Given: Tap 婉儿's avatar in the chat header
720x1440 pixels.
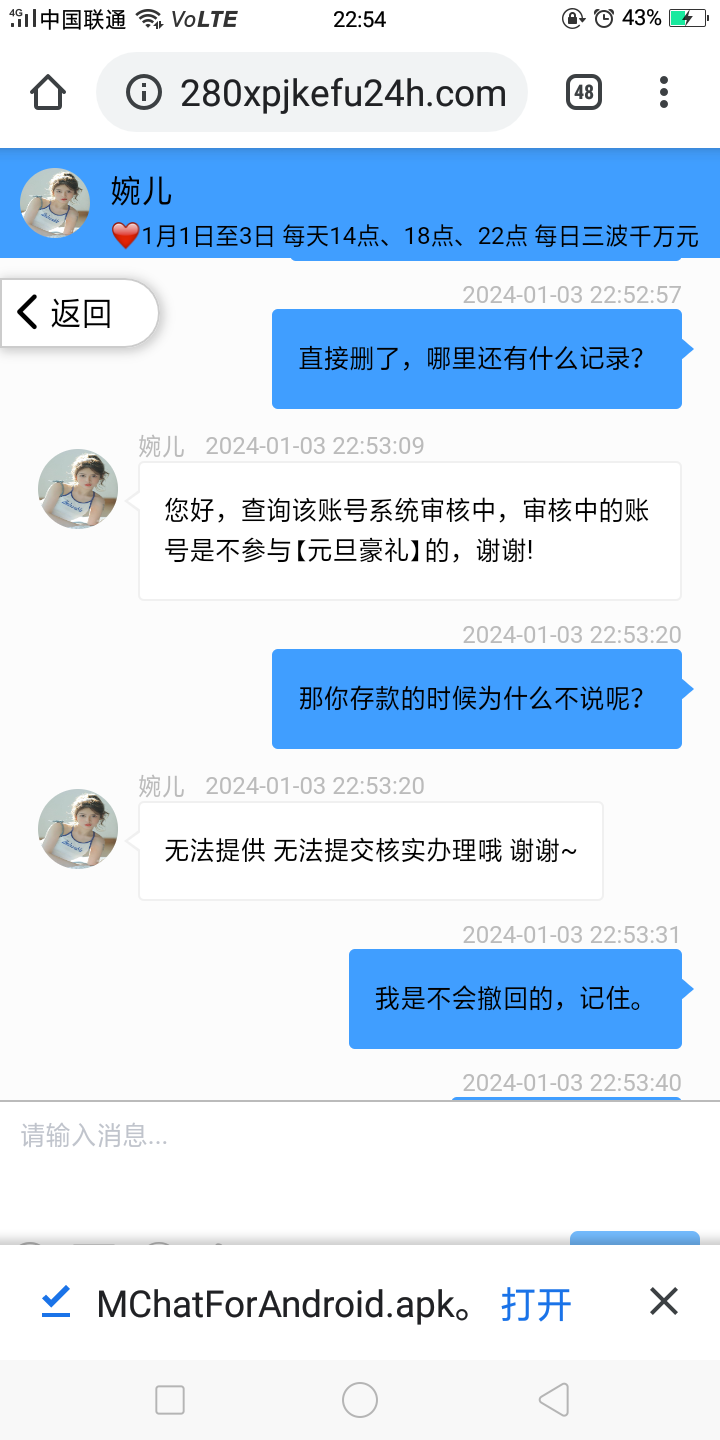Looking at the screenshot, I should click(x=55, y=203).
